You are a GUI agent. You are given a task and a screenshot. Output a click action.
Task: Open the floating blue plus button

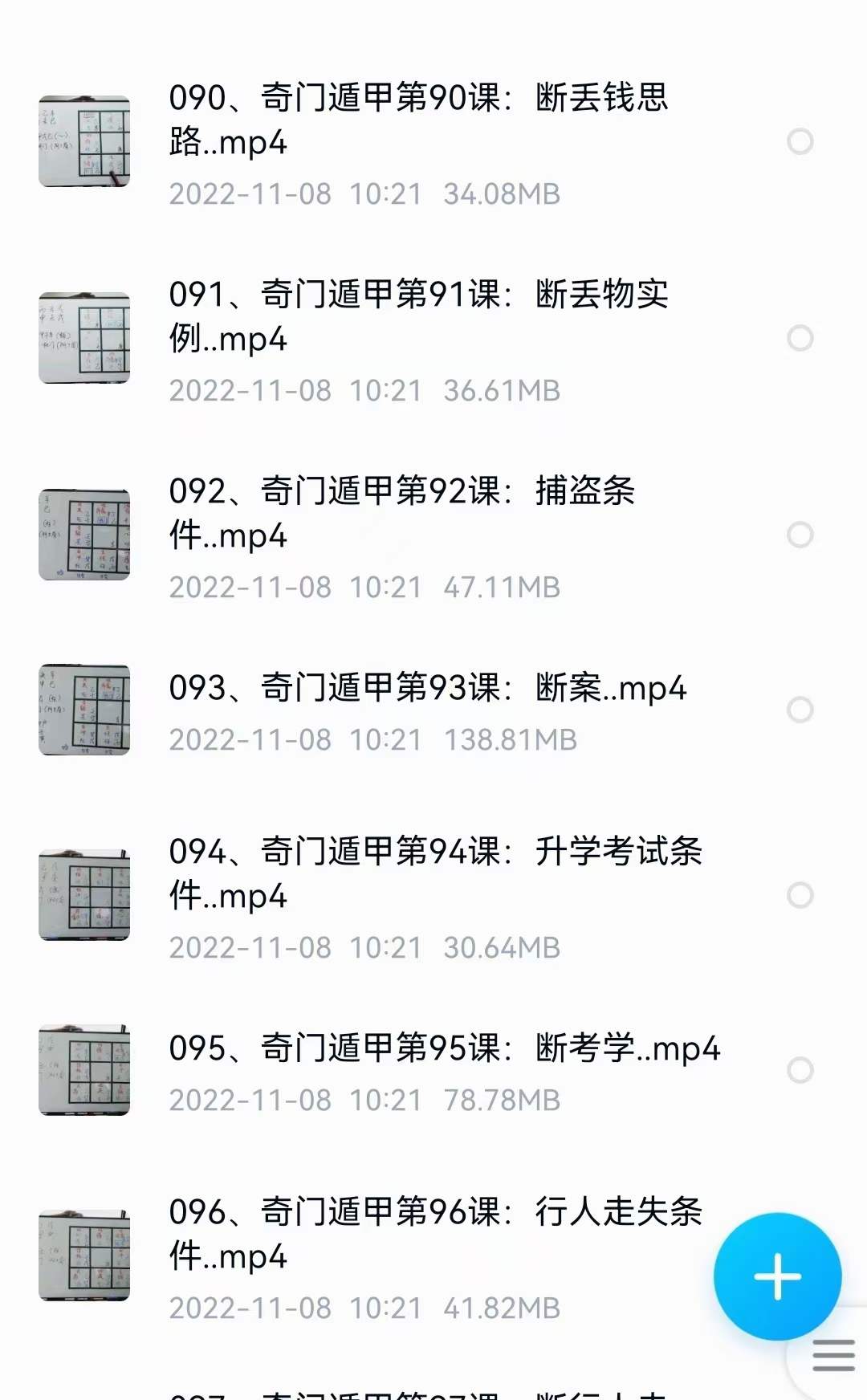pos(777,1276)
